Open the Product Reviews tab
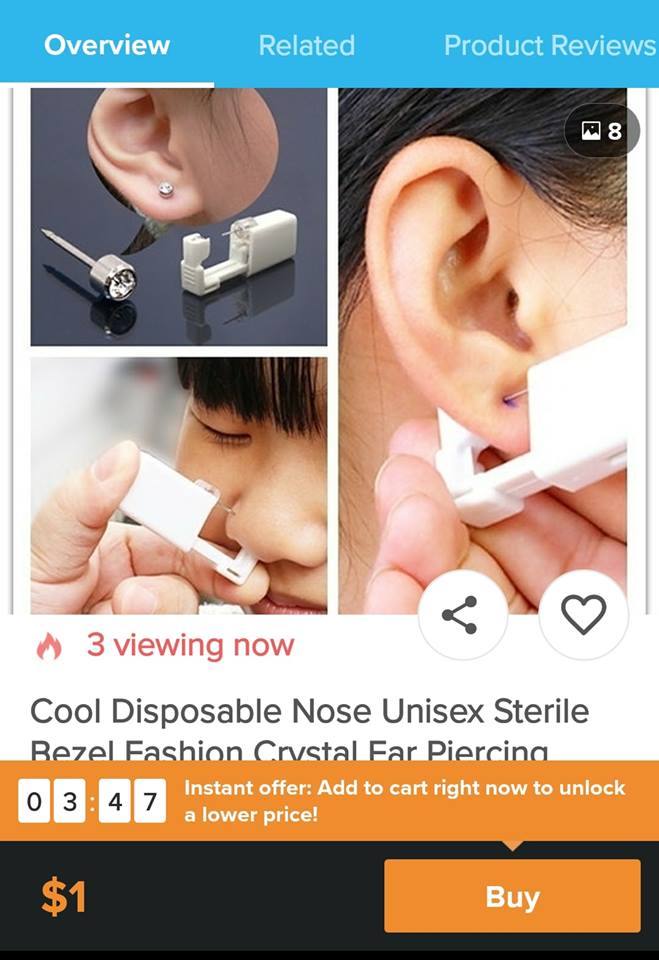Image resolution: width=659 pixels, height=960 pixels. 549,45
